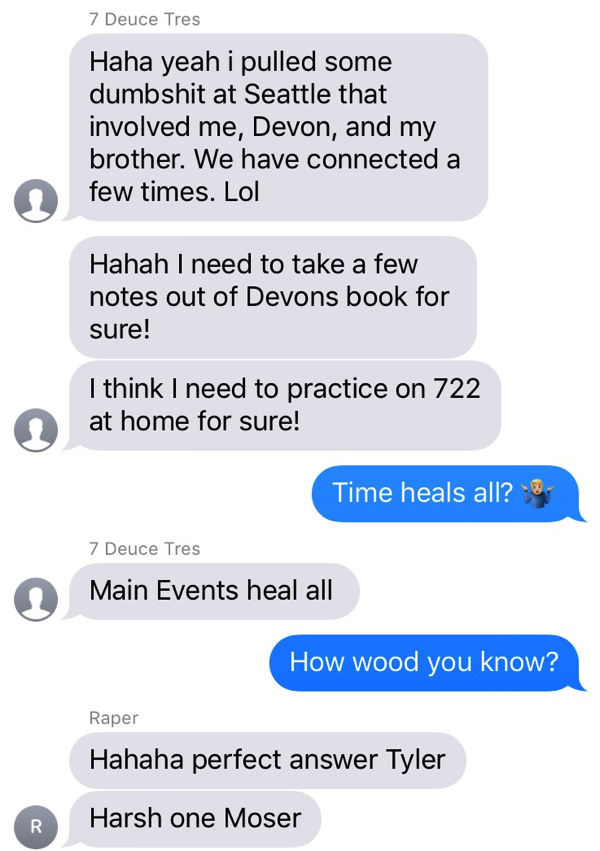Tap avatar next to "at home for sure!"
600x851 pixels.
(35, 429)
